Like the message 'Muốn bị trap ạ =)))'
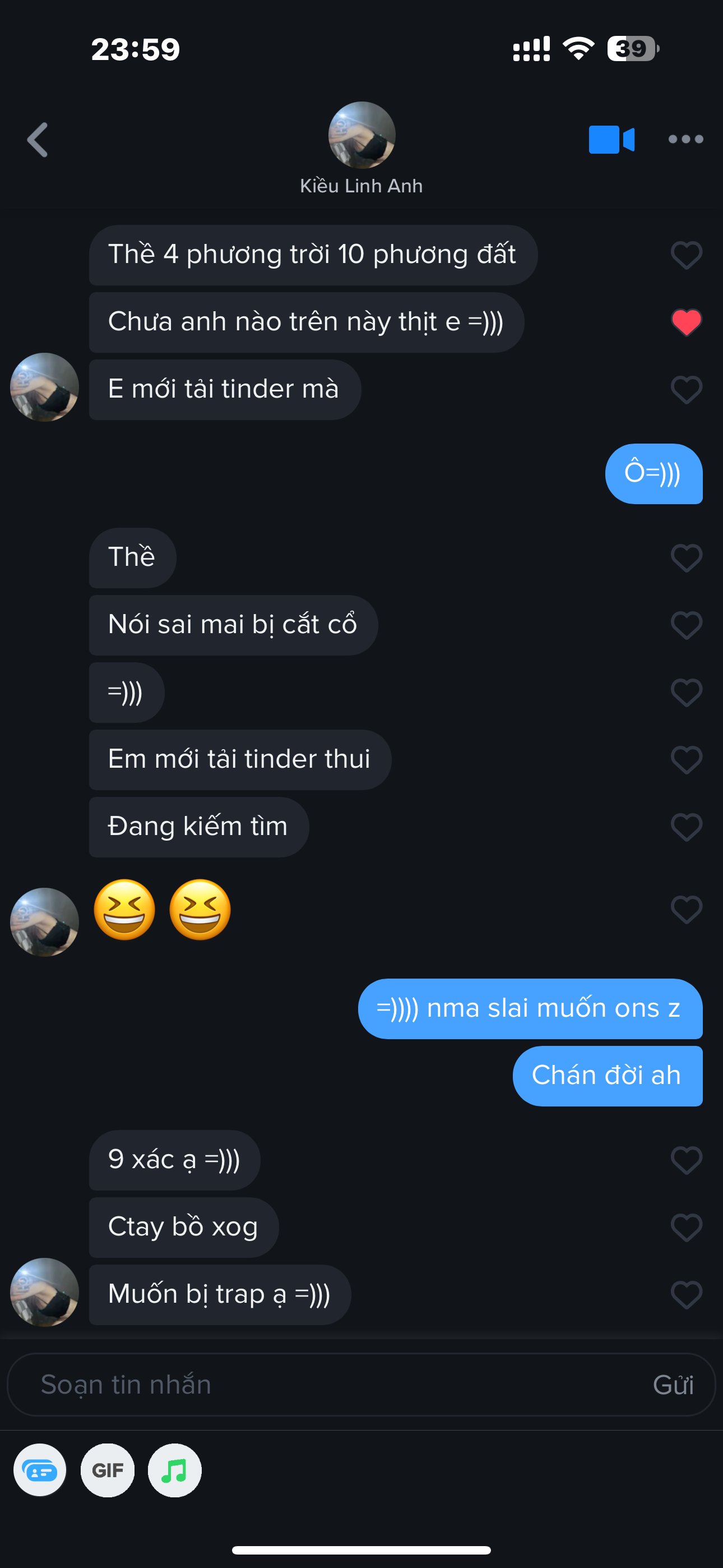Viewport: 723px width, 1568px height. [686, 1295]
